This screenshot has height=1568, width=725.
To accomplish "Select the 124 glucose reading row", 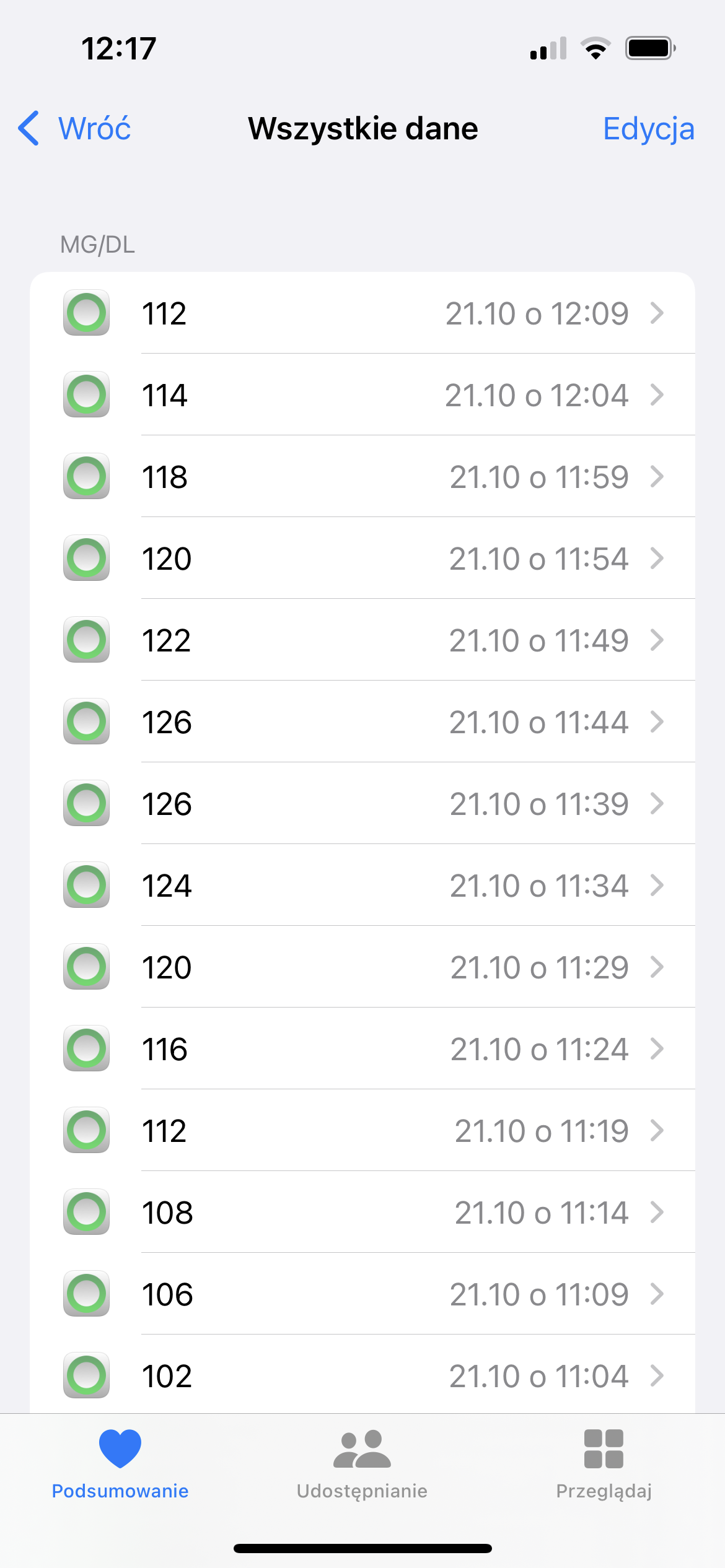I will click(362, 886).
